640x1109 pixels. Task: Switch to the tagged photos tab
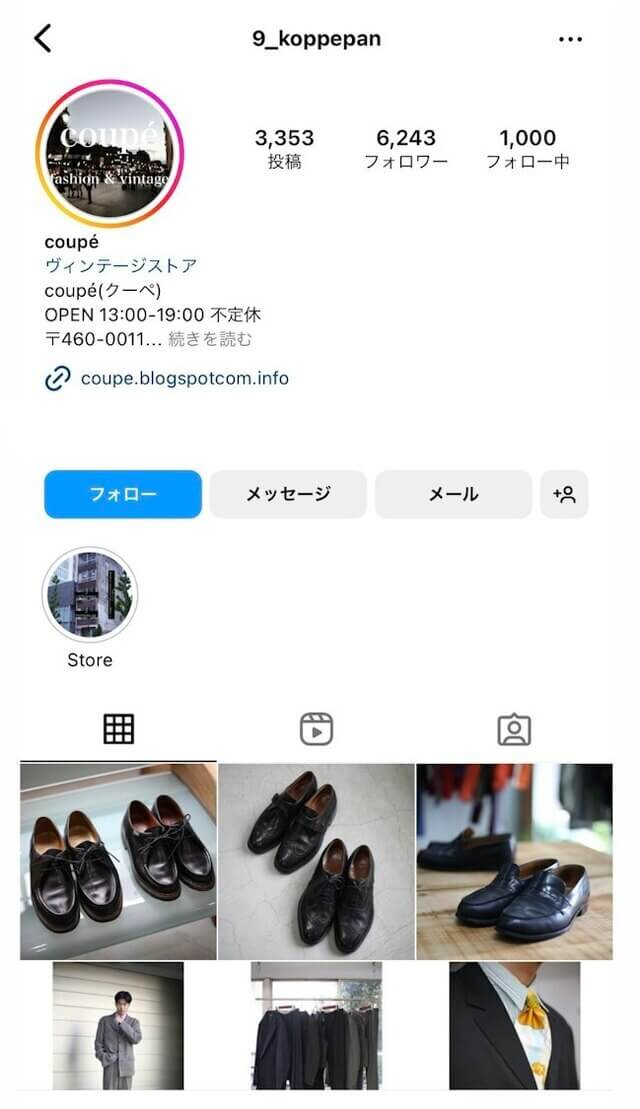point(514,730)
